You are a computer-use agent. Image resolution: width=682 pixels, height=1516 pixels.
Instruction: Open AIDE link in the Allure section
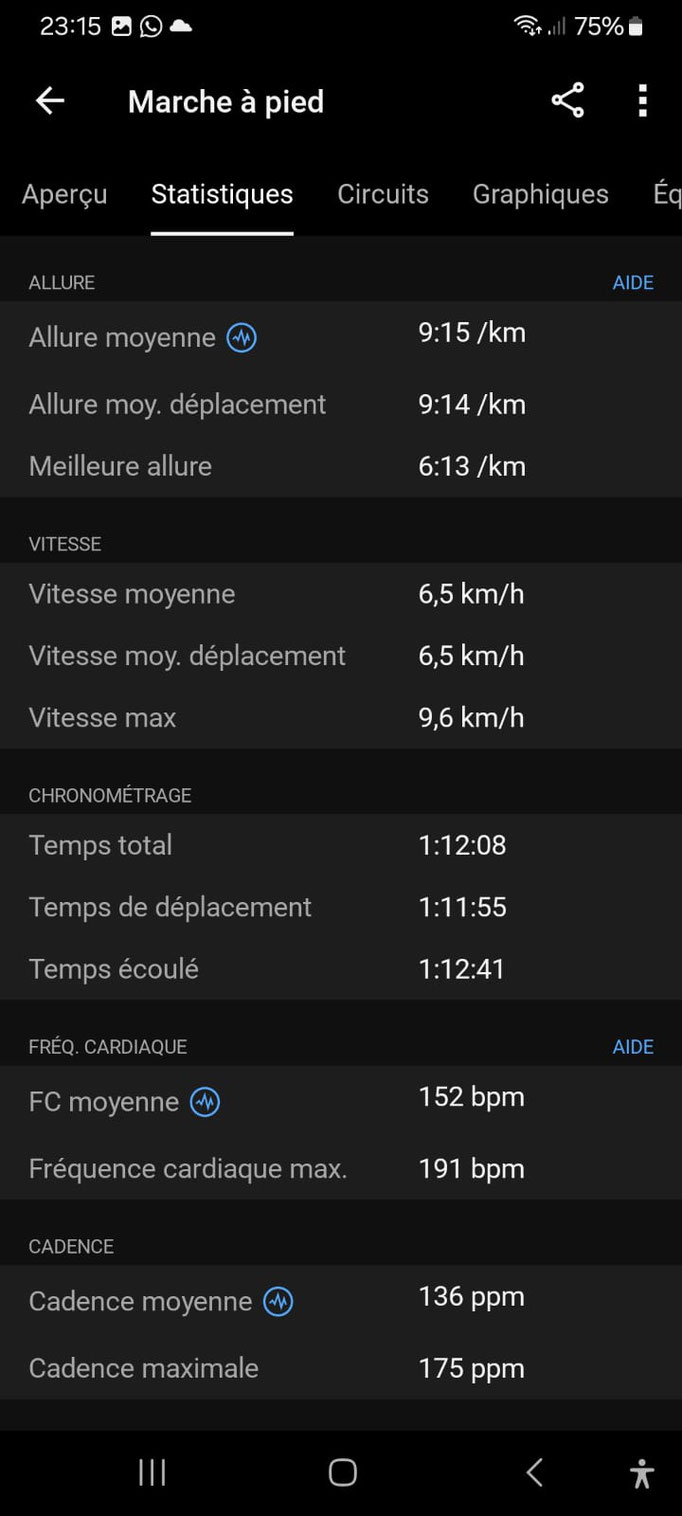click(633, 283)
